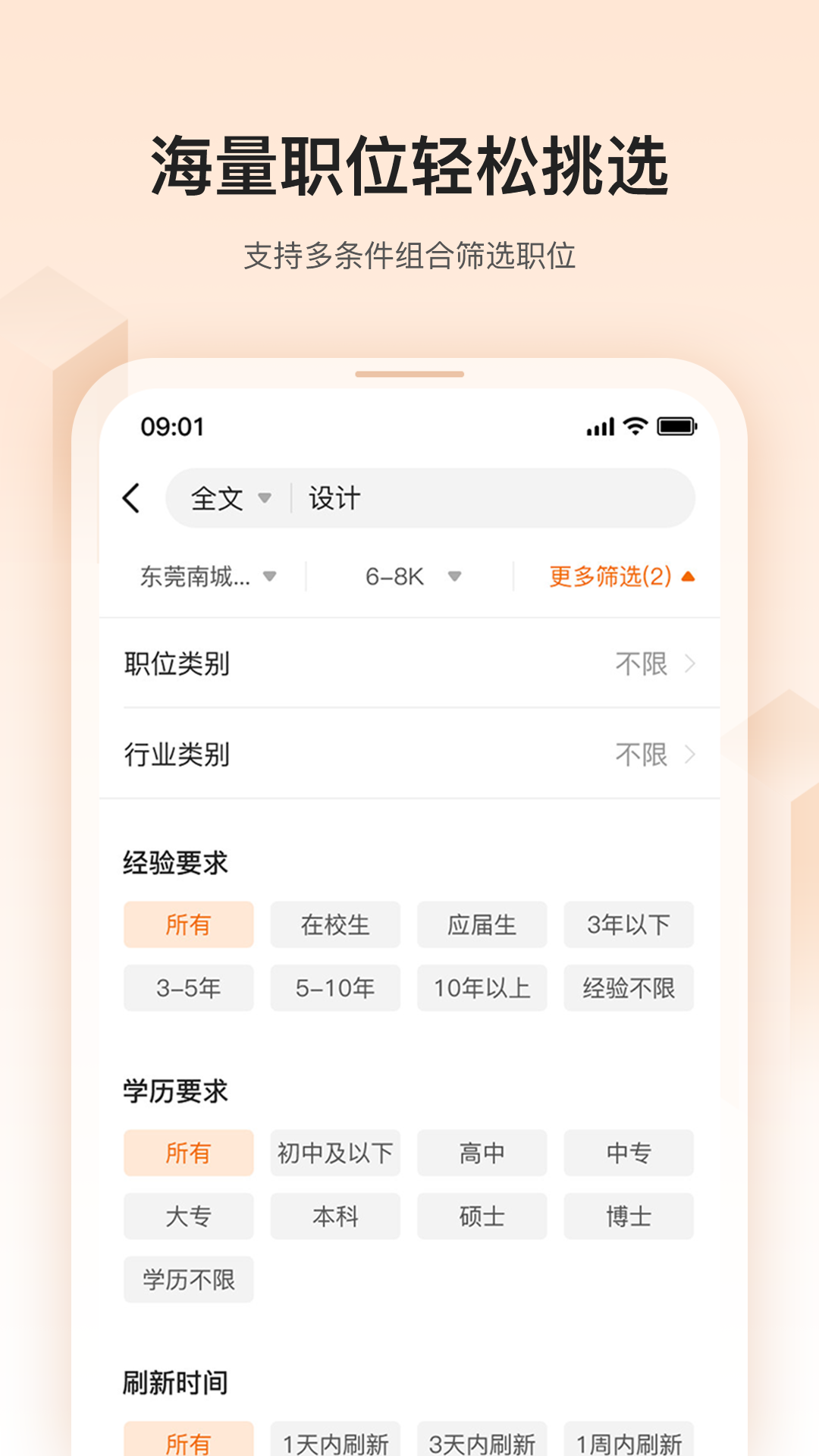The image size is (819, 1456).
Task: Click the Wi-Fi icon in status bar
Action: point(634,427)
